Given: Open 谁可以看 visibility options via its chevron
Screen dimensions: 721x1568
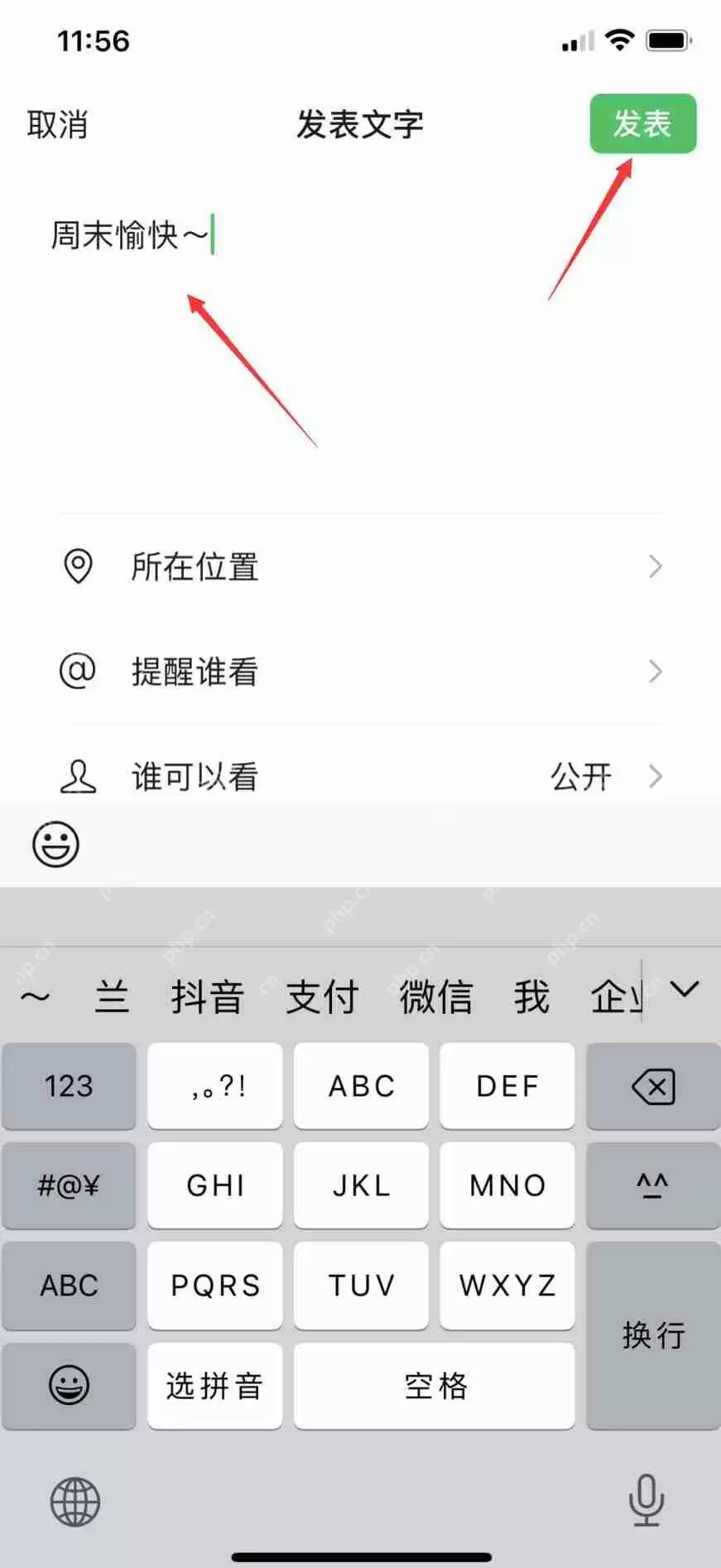Looking at the screenshot, I should click(x=656, y=776).
